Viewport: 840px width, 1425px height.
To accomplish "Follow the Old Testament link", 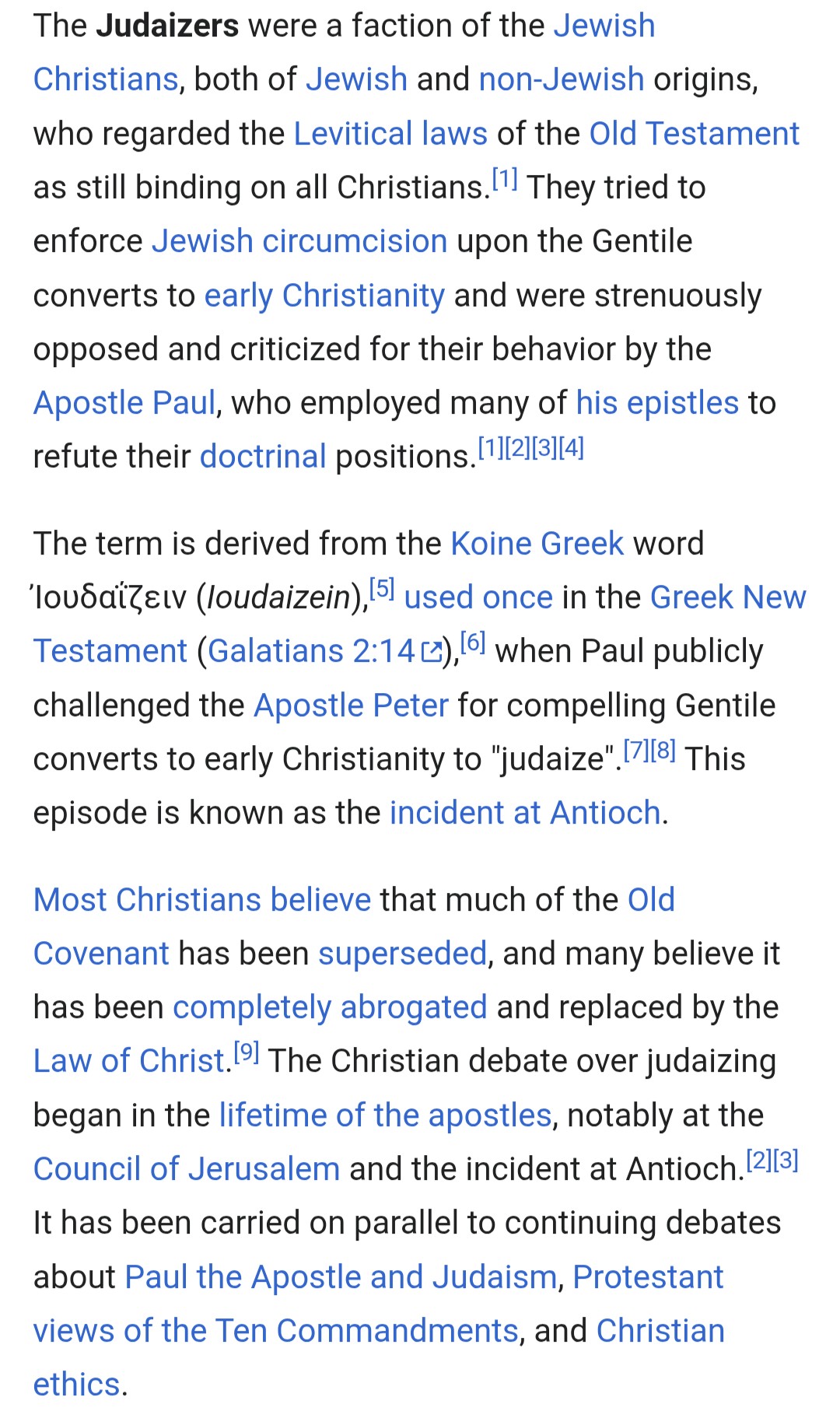I will tap(694, 134).
